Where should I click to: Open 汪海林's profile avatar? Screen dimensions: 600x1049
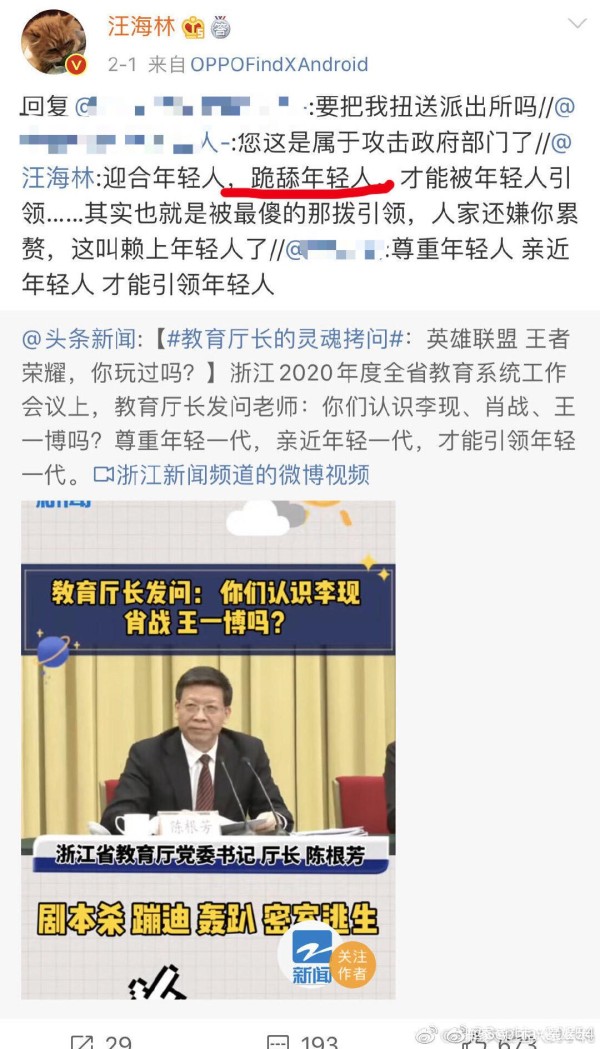(54, 42)
